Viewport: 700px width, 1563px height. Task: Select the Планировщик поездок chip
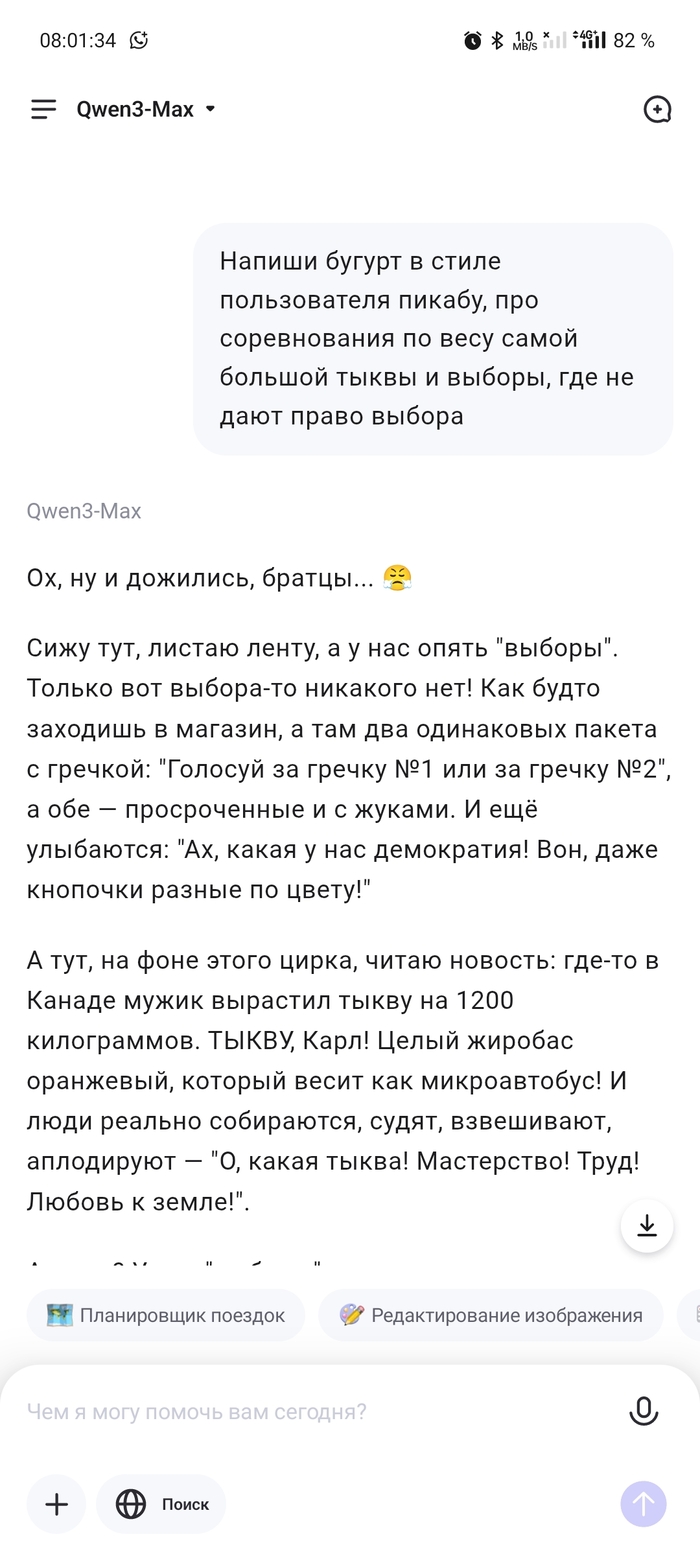coord(165,1315)
